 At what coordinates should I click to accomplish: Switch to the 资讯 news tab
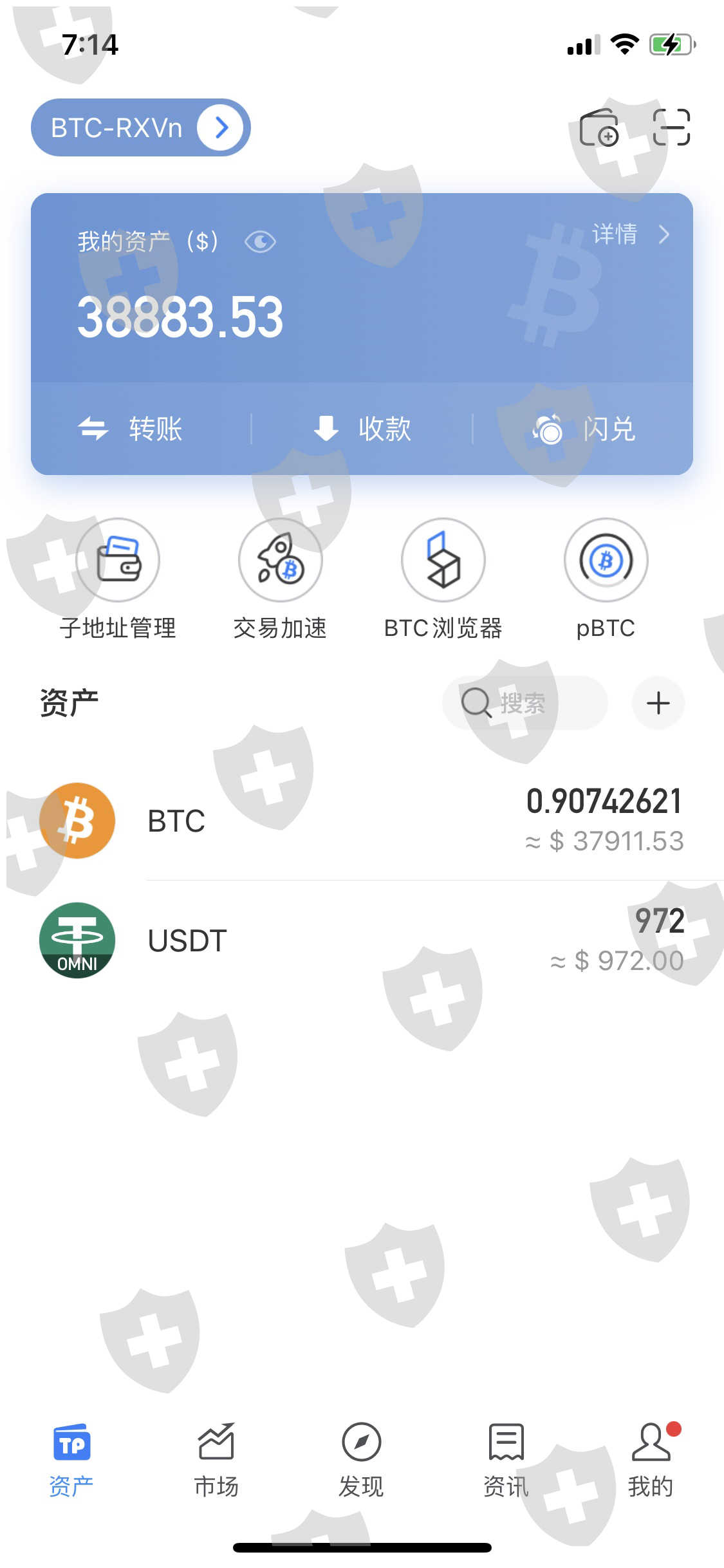pos(506,1461)
